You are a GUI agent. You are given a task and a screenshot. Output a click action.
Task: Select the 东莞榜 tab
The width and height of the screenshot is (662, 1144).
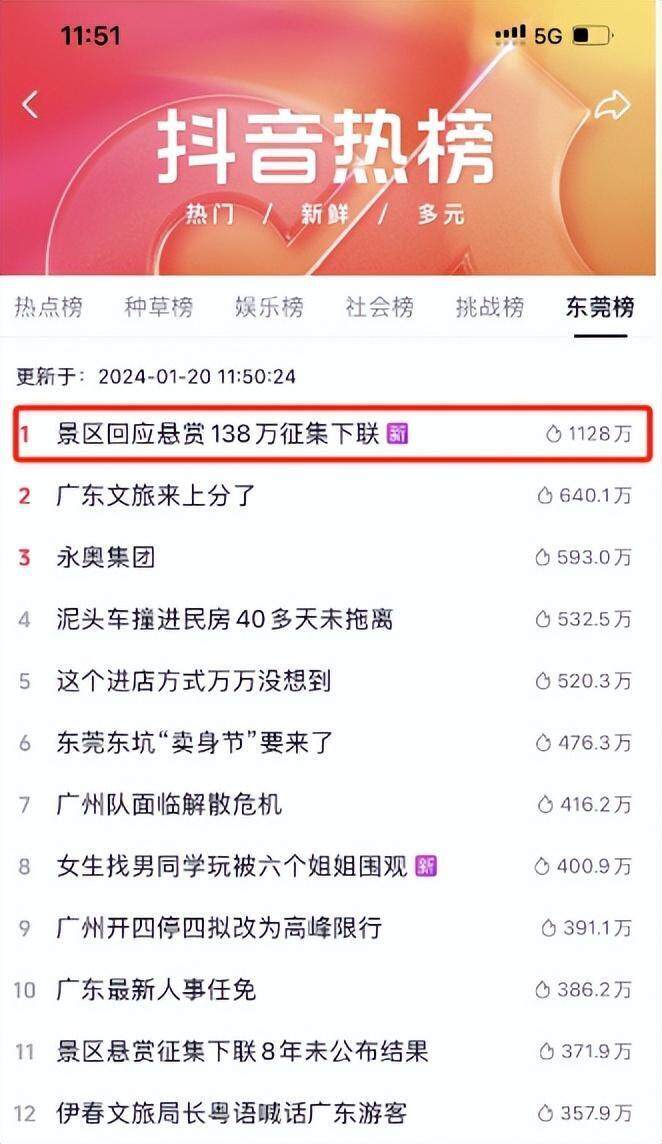(600, 307)
